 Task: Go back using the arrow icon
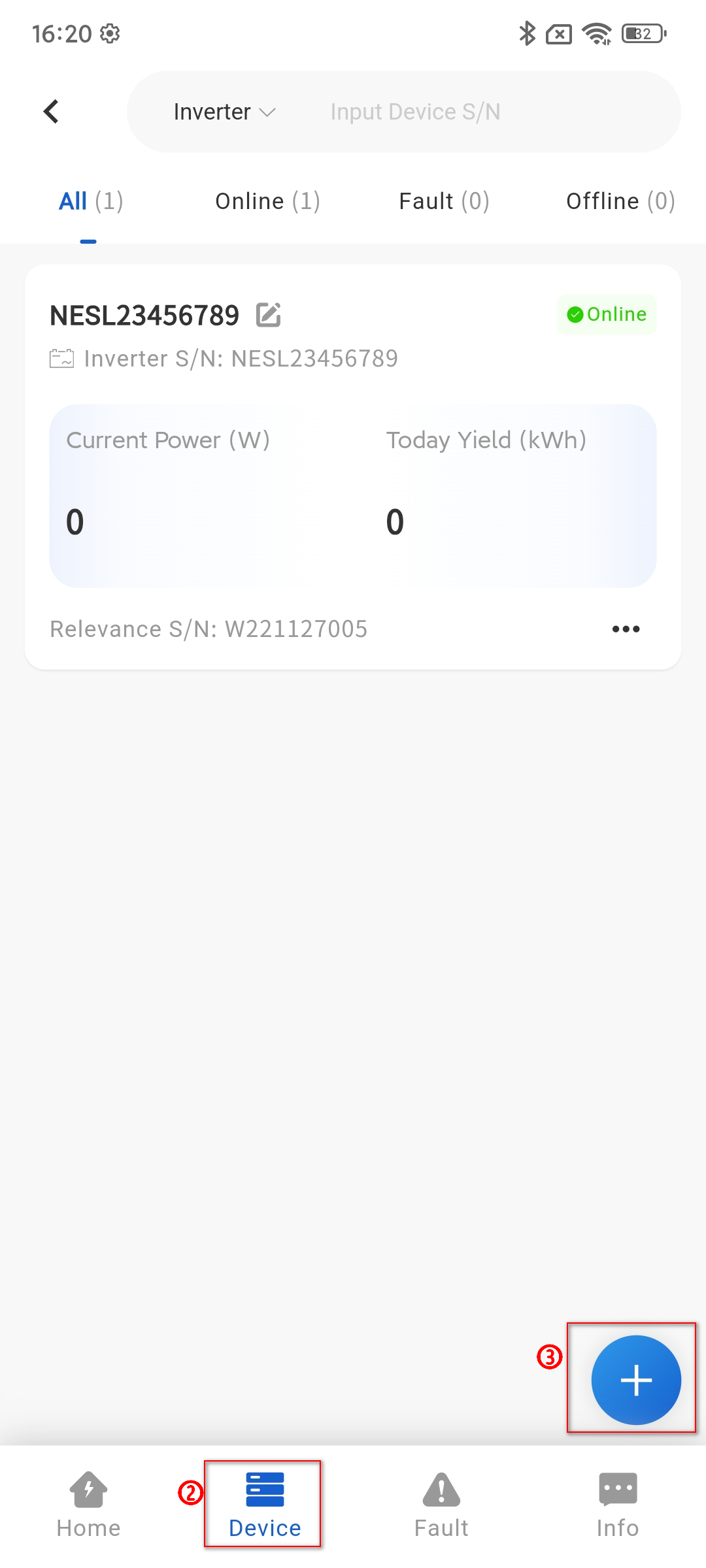(51, 112)
